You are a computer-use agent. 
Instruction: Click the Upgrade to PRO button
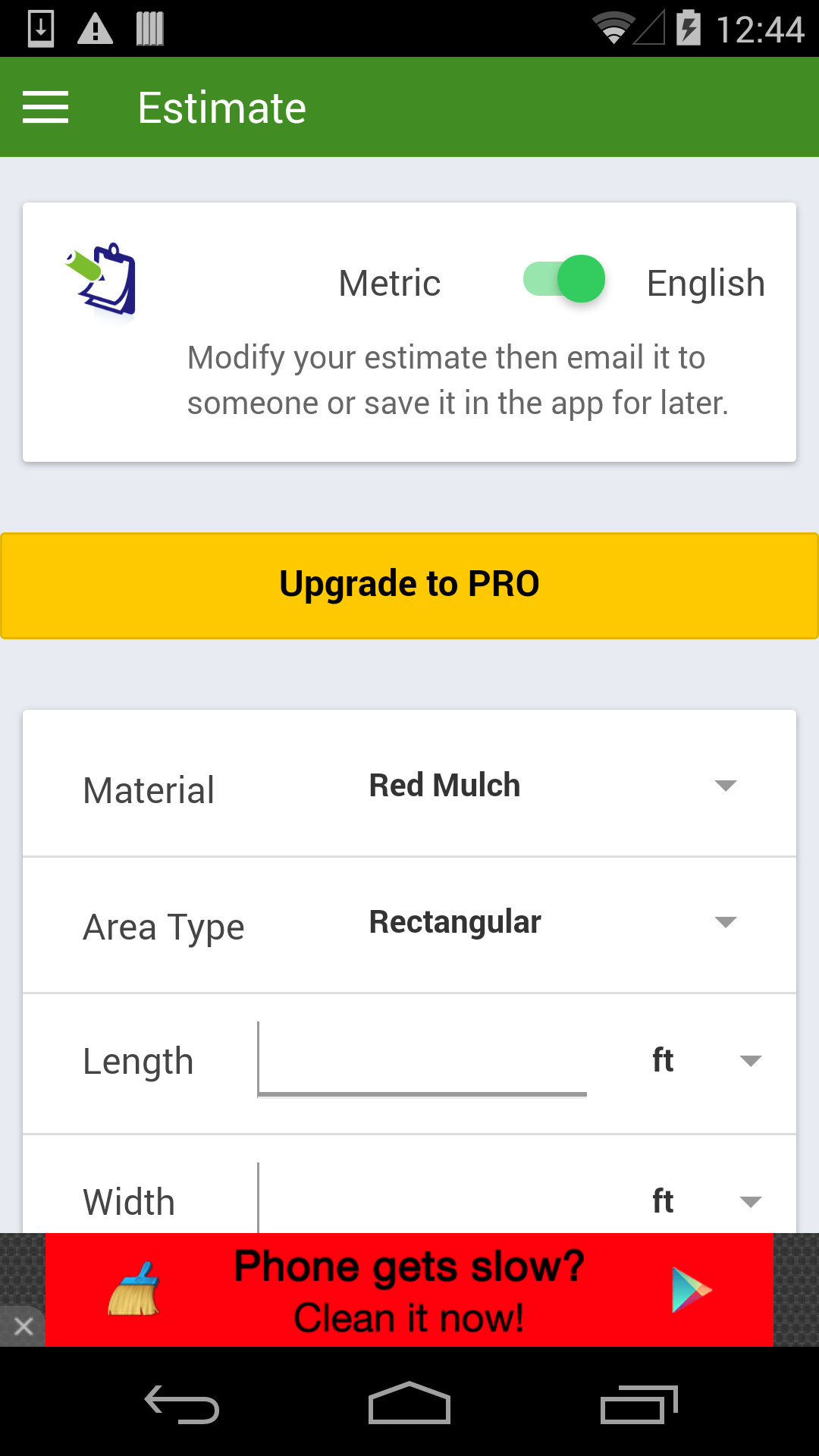409,584
